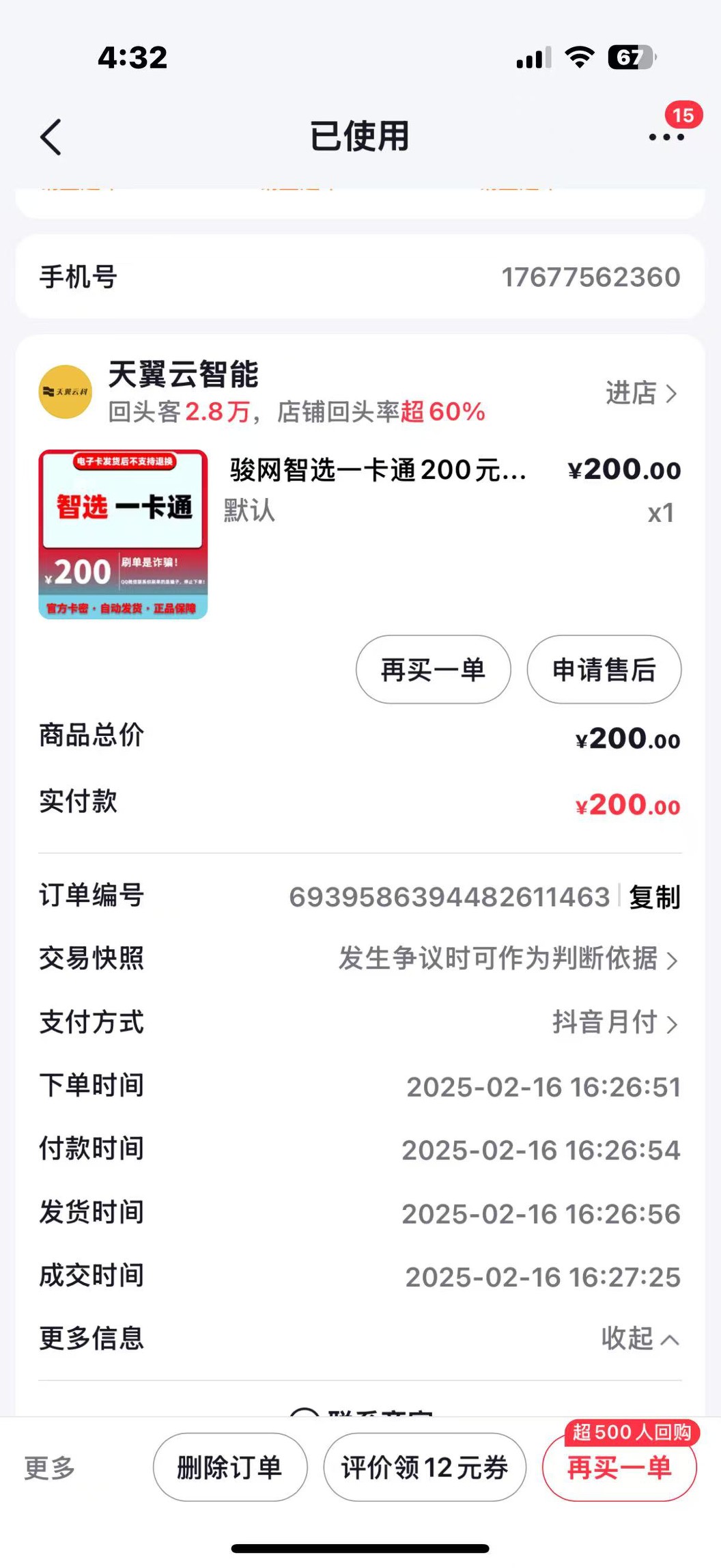Go back using the back arrow
The image size is (721, 1568).
click(51, 137)
